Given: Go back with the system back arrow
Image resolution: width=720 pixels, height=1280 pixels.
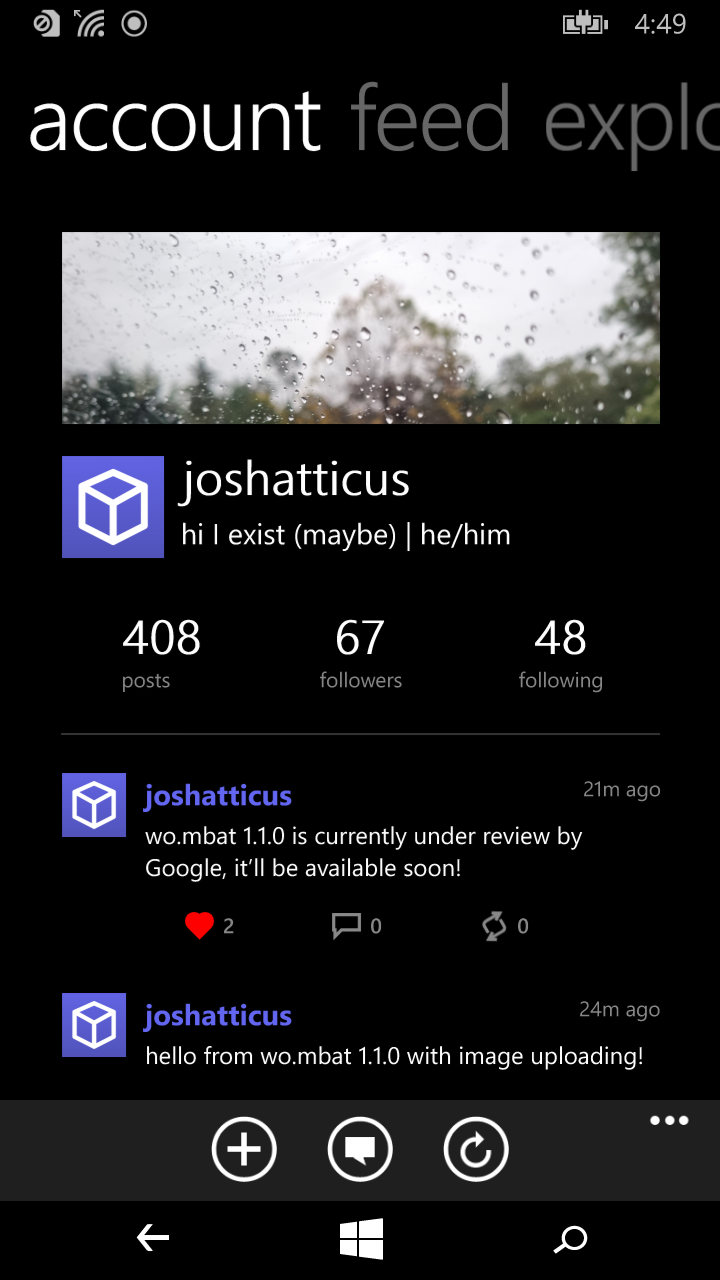Looking at the screenshot, I should pyautogui.click(x=153, y=1240).
